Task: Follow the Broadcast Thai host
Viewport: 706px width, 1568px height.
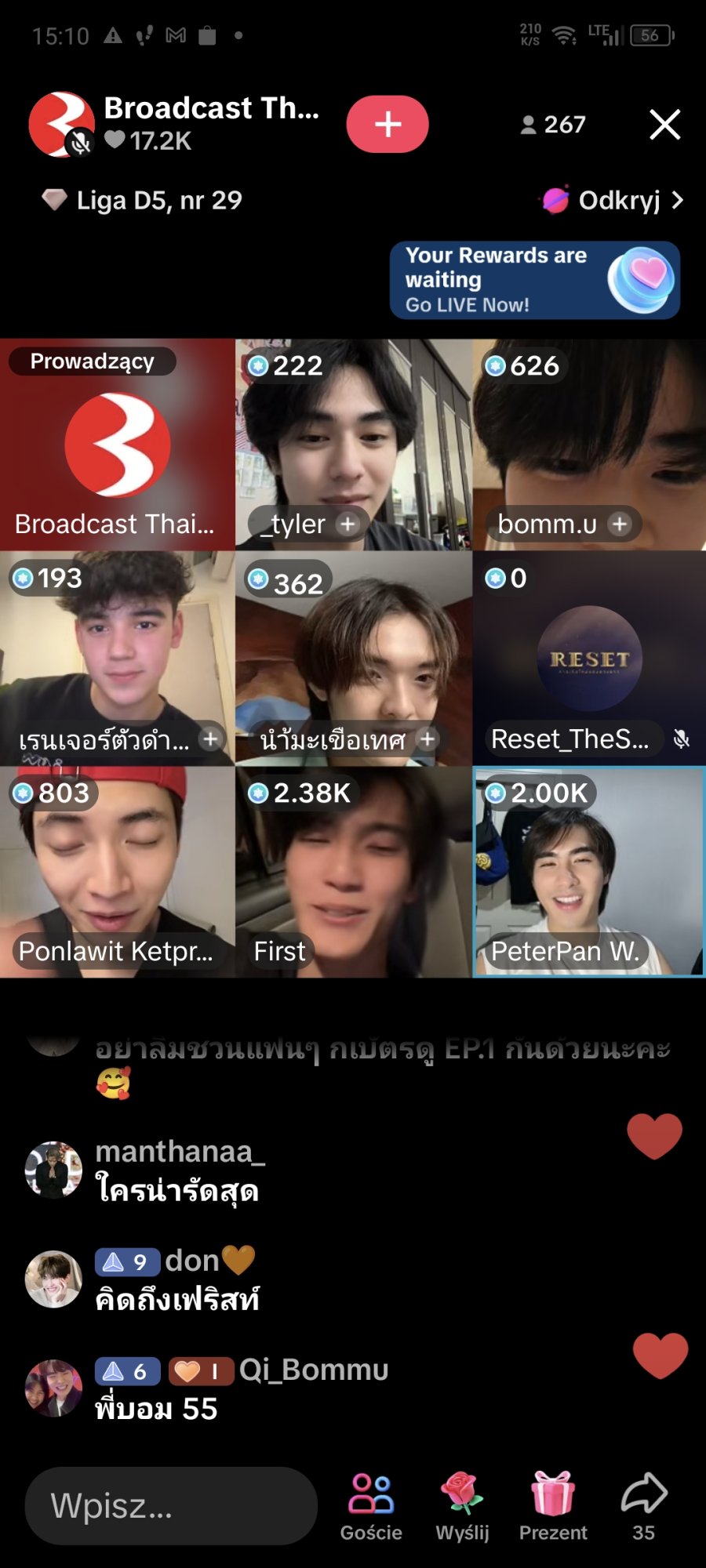Action: click(x=388, y=125)
